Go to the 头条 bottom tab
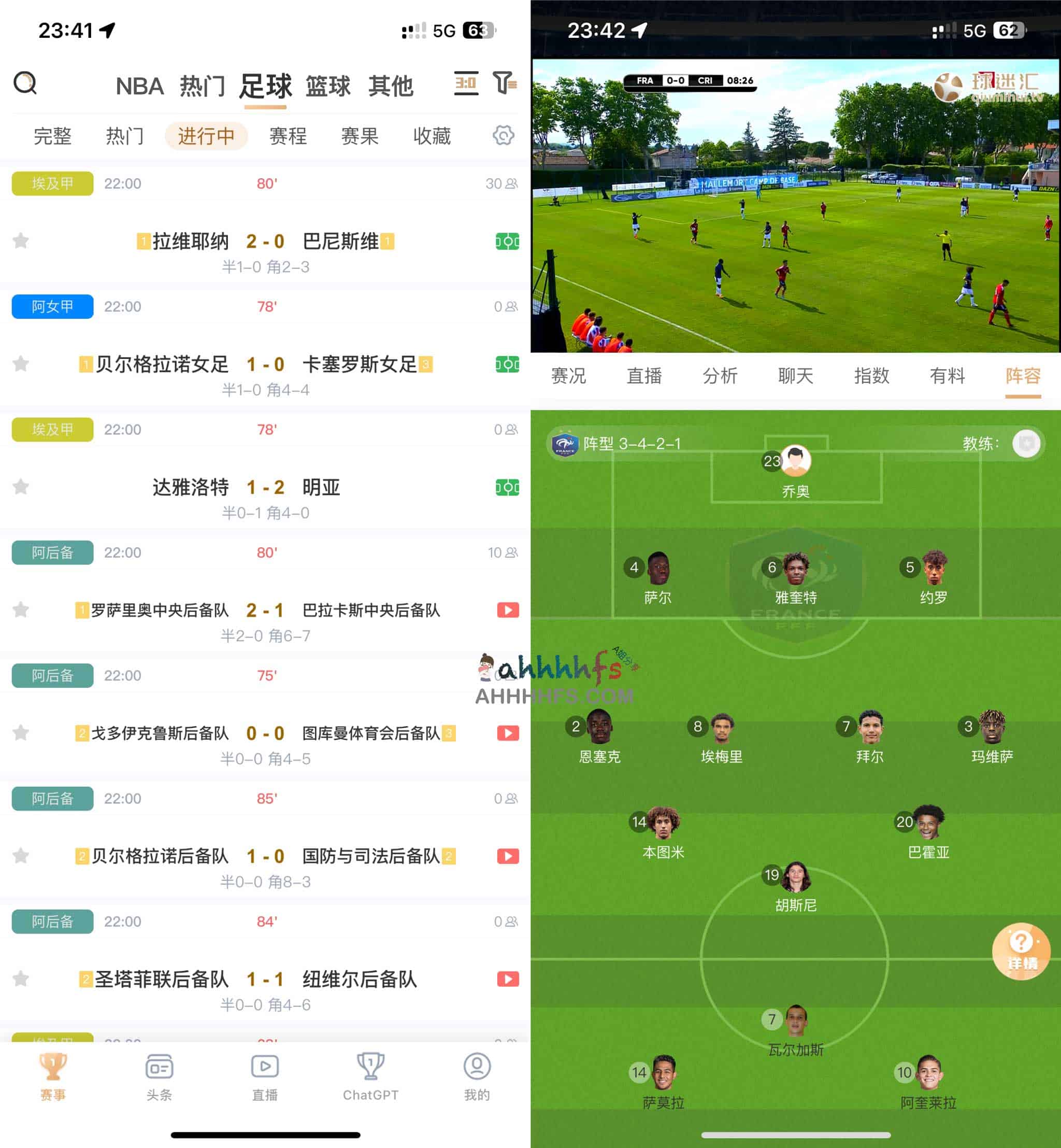The height and width of the screenshot is (1148, 1061). [x=159, y=1077]
